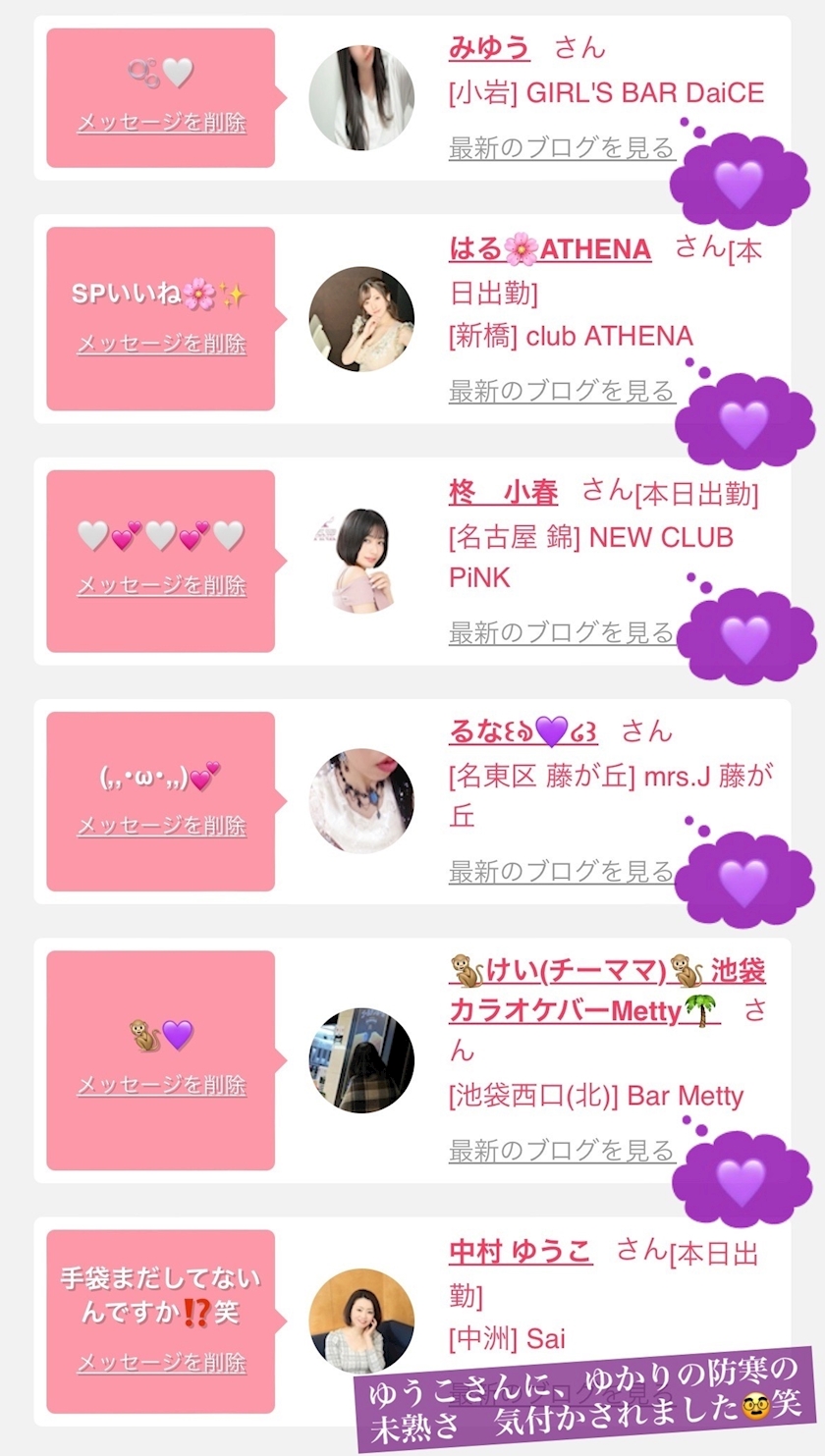View the latest blog of はる🌸ATHENA
This screenshot has width=825, height=1456.
click(561, 391)
